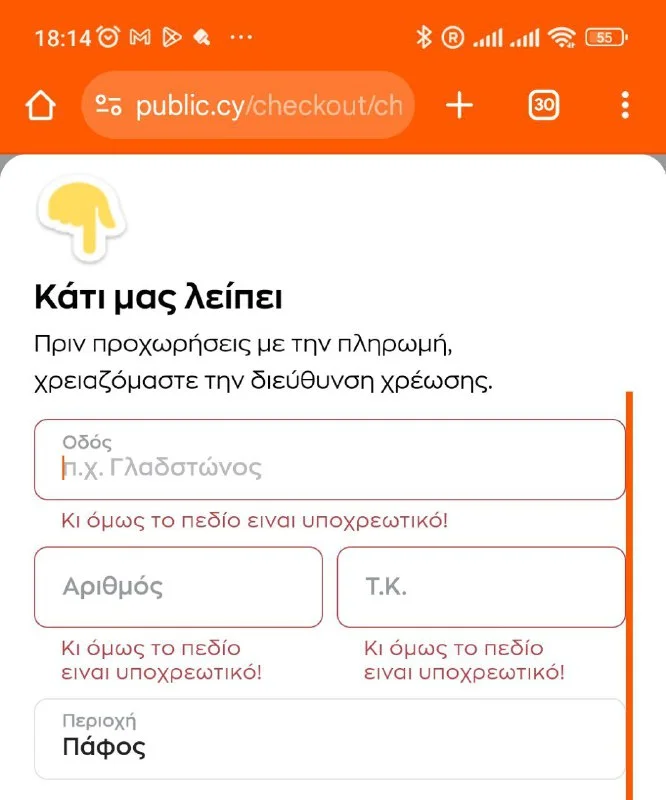The width and height of the screenshot is (666, 800).
Task: Open the browser overflow menu
Action: pyautogui.click(x=625, y=105)
